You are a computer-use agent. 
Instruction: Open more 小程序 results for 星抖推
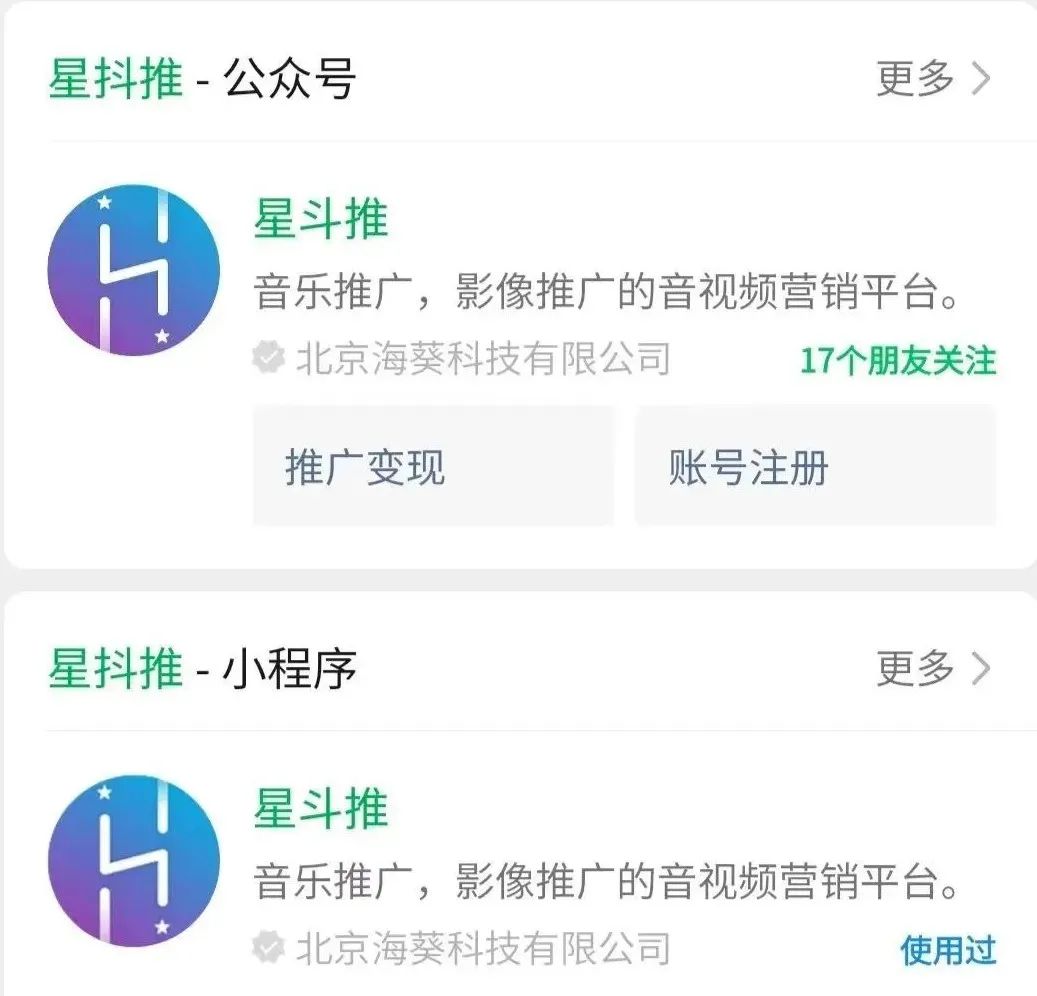click(932, 668)
